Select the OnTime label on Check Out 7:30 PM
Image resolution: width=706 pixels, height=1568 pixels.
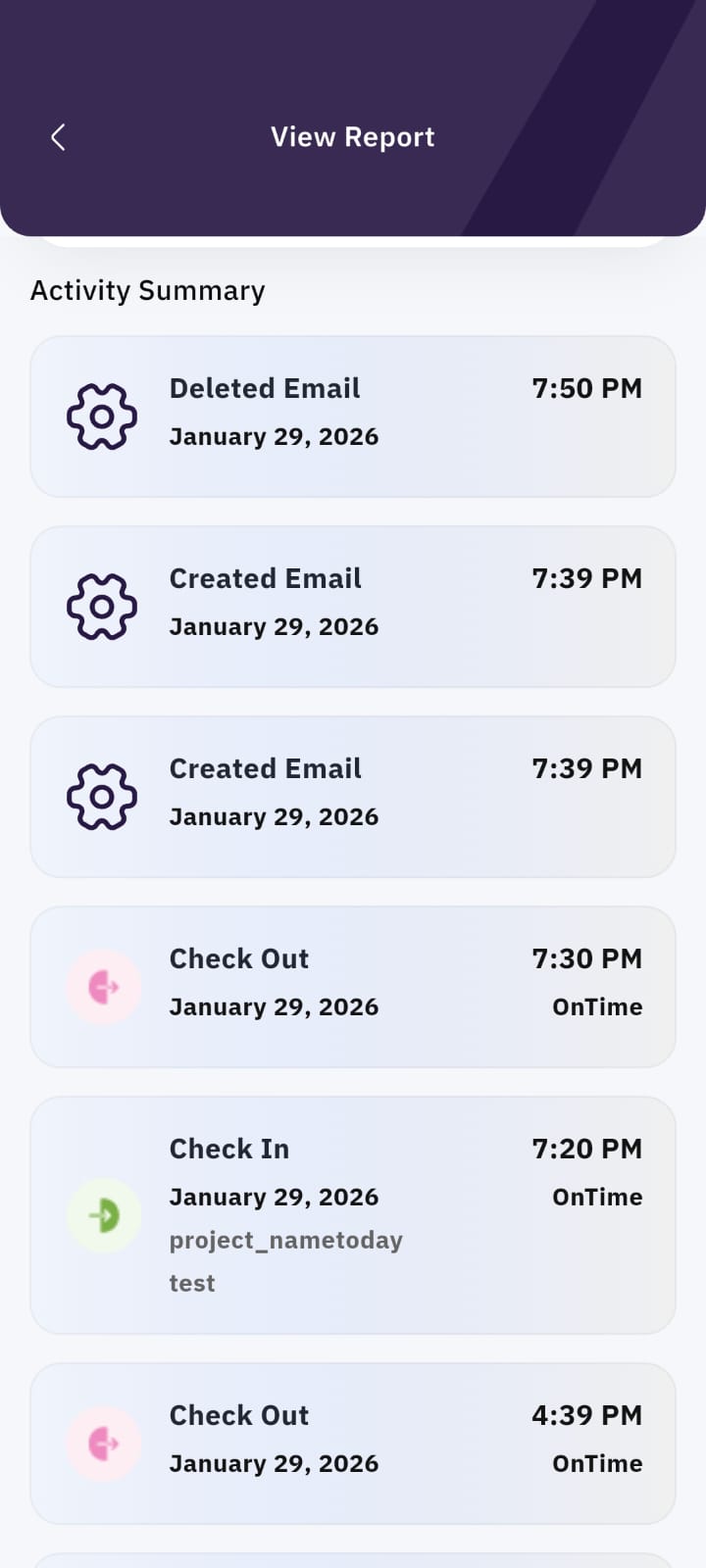597,1006
